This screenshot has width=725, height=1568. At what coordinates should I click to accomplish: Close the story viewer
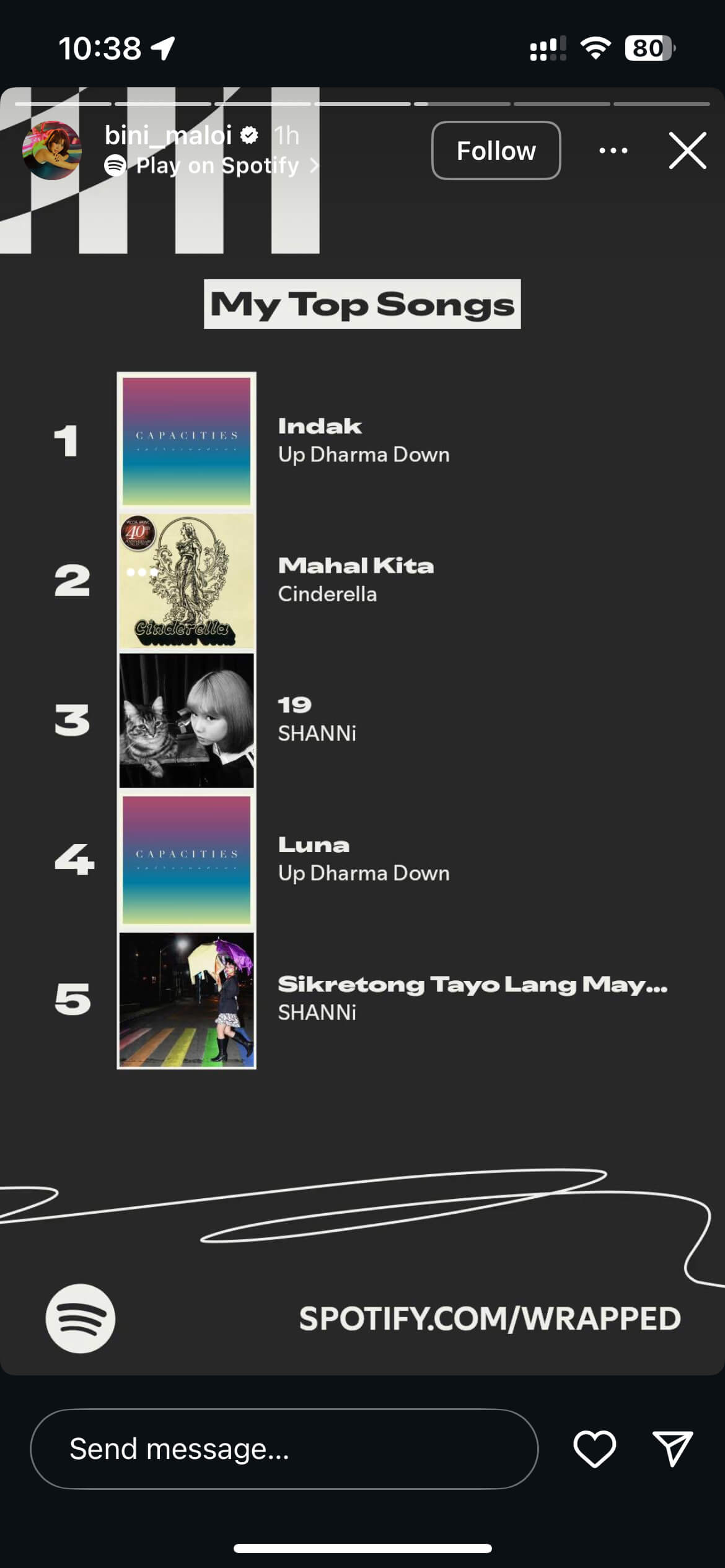pyautogui.click(x=687, y=150)
